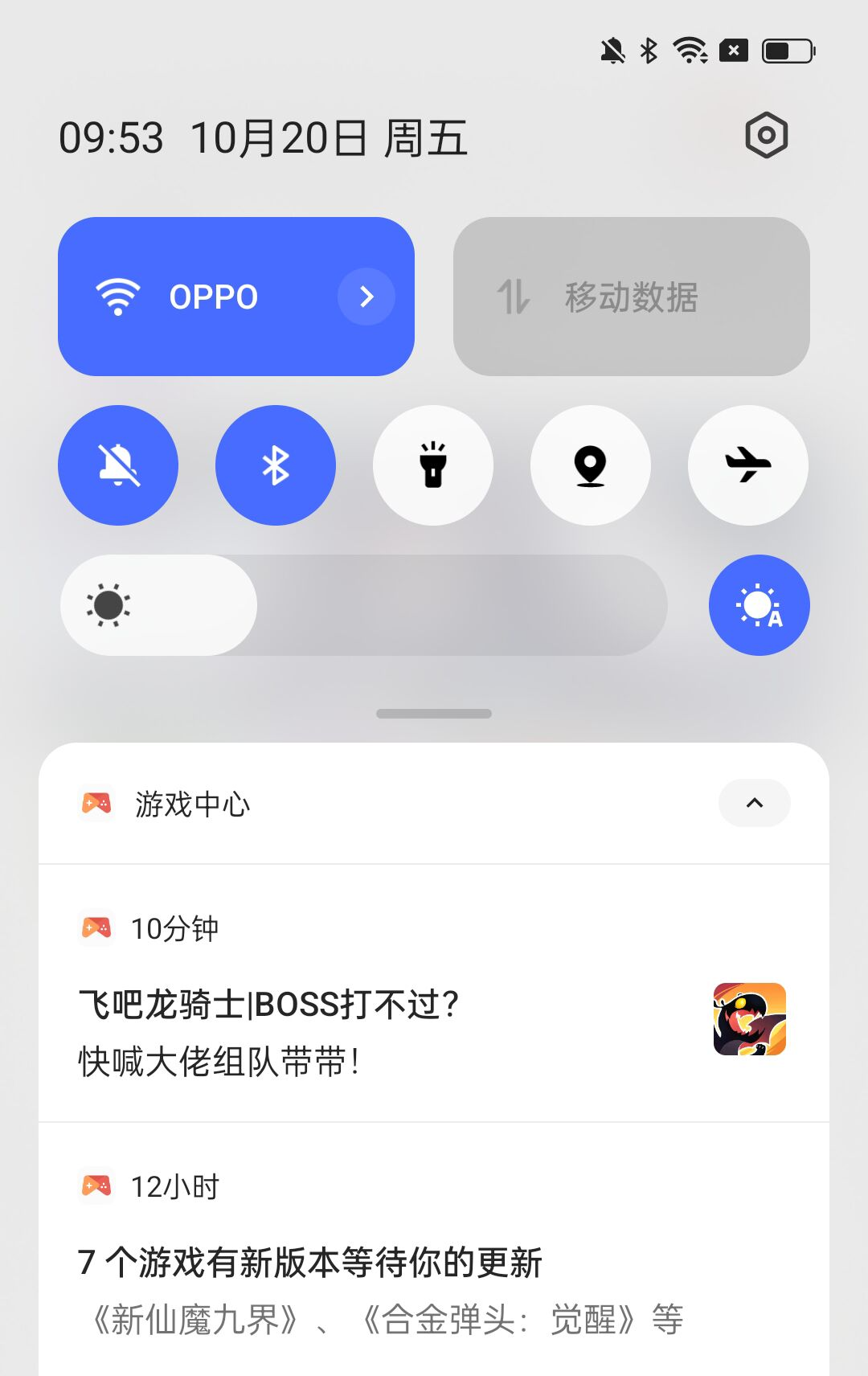Turn on the flashlight
868x1376 pixels.
pyautogui.click(x=433, y=466)
